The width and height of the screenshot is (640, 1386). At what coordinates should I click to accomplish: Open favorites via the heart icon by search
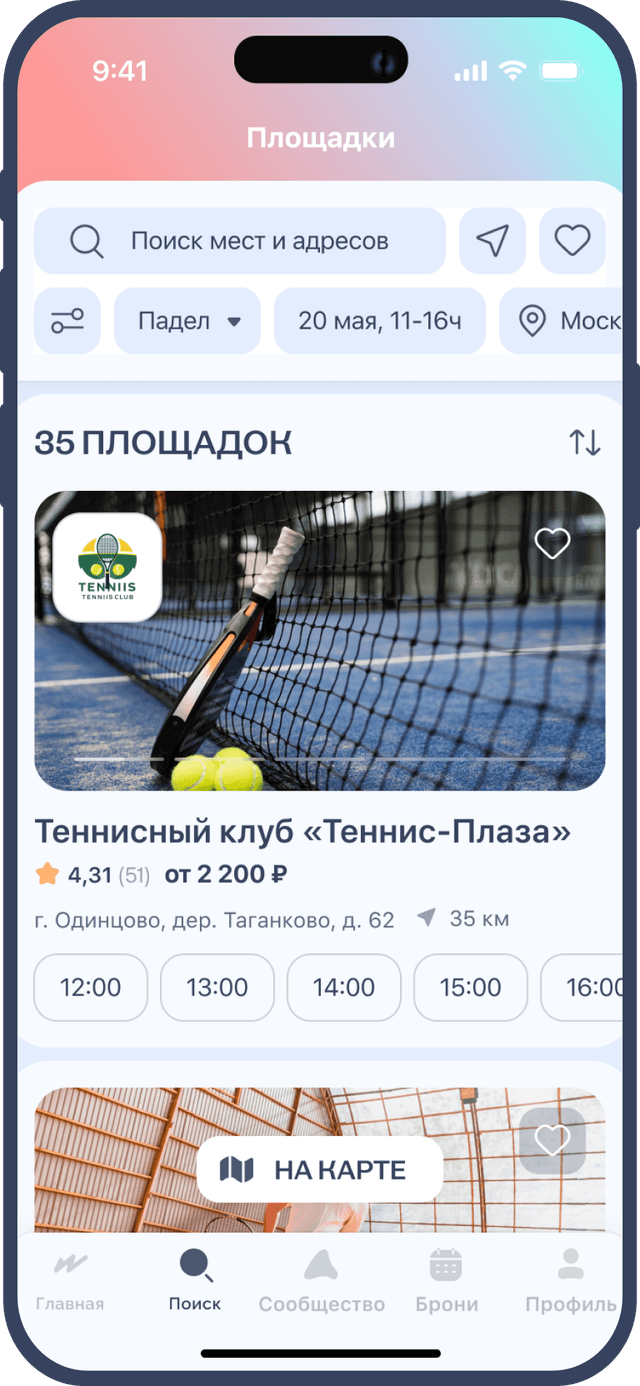[572, 241]
